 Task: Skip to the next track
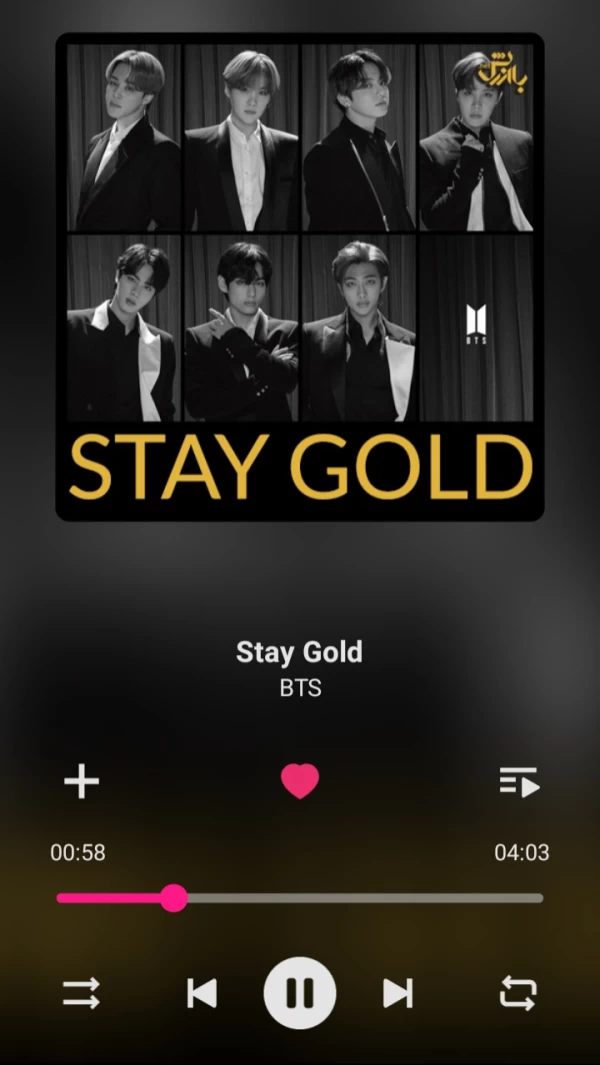tap(397, 993)
